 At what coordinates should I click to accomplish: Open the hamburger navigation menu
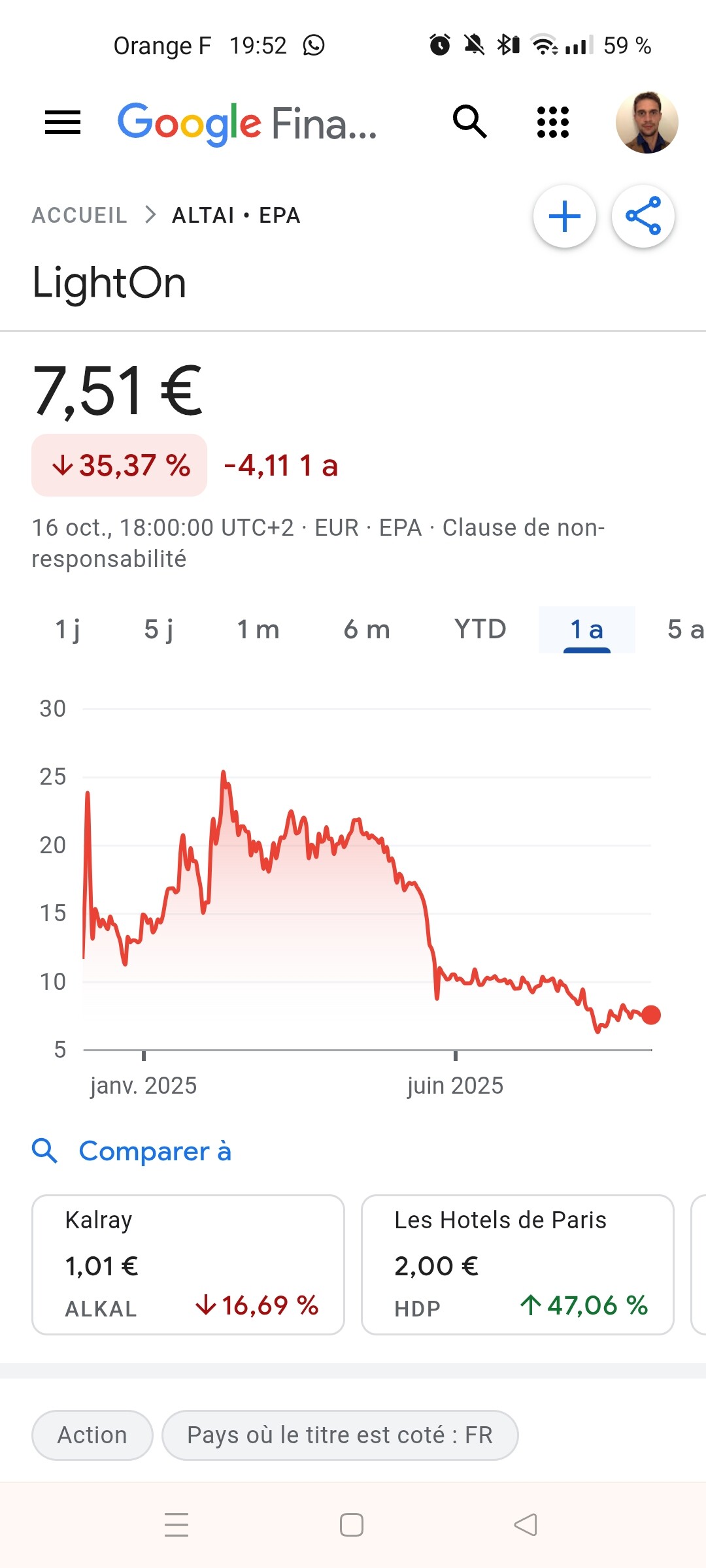[x=63, y=122]
